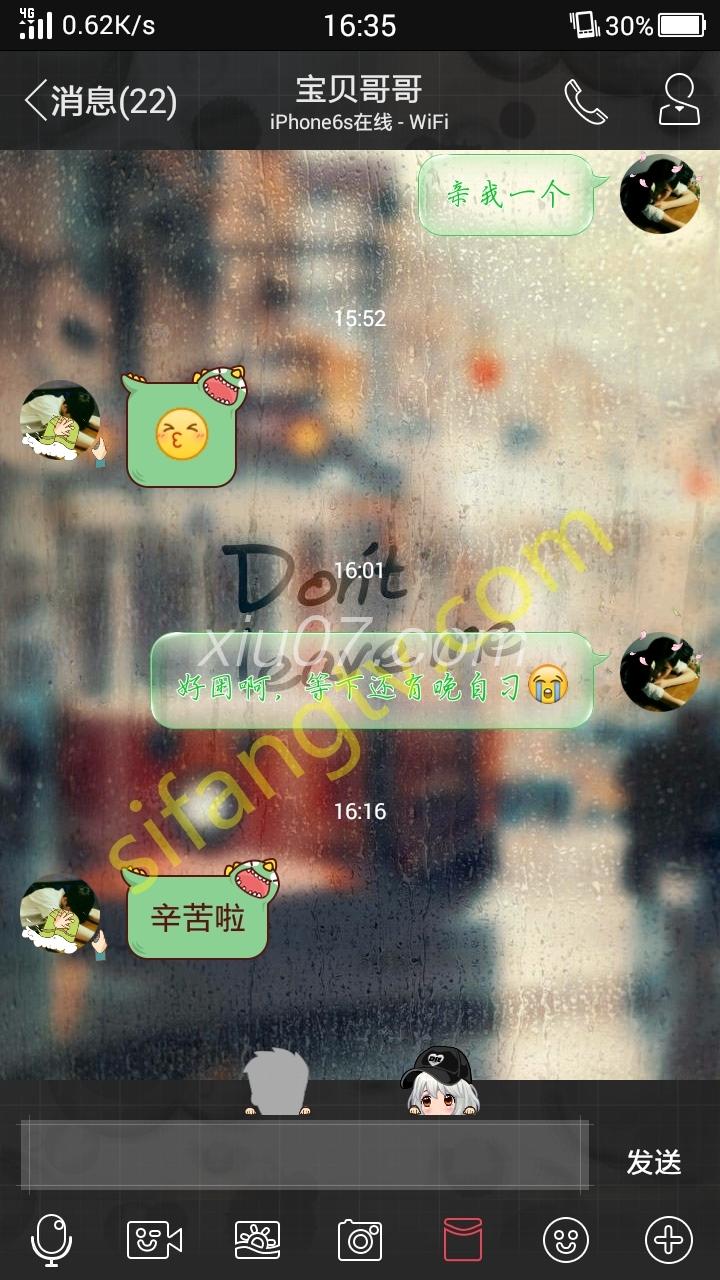The image size is (720, 1280).
Task: Go back to the 消息 list
Action: [100, 101]
